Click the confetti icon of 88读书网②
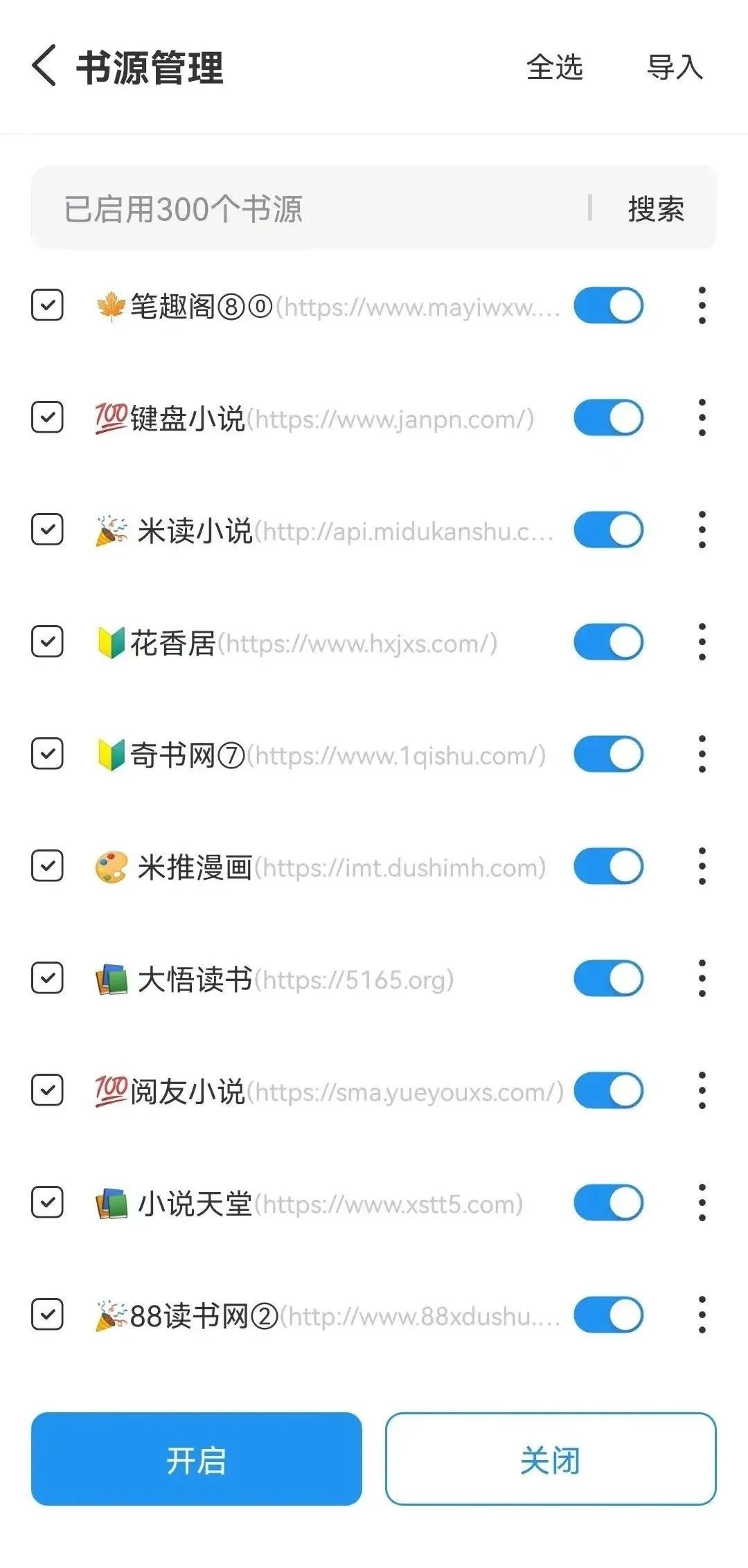Image resolution: width=748 pixels, height=1568 pixels. [111, 1315]
